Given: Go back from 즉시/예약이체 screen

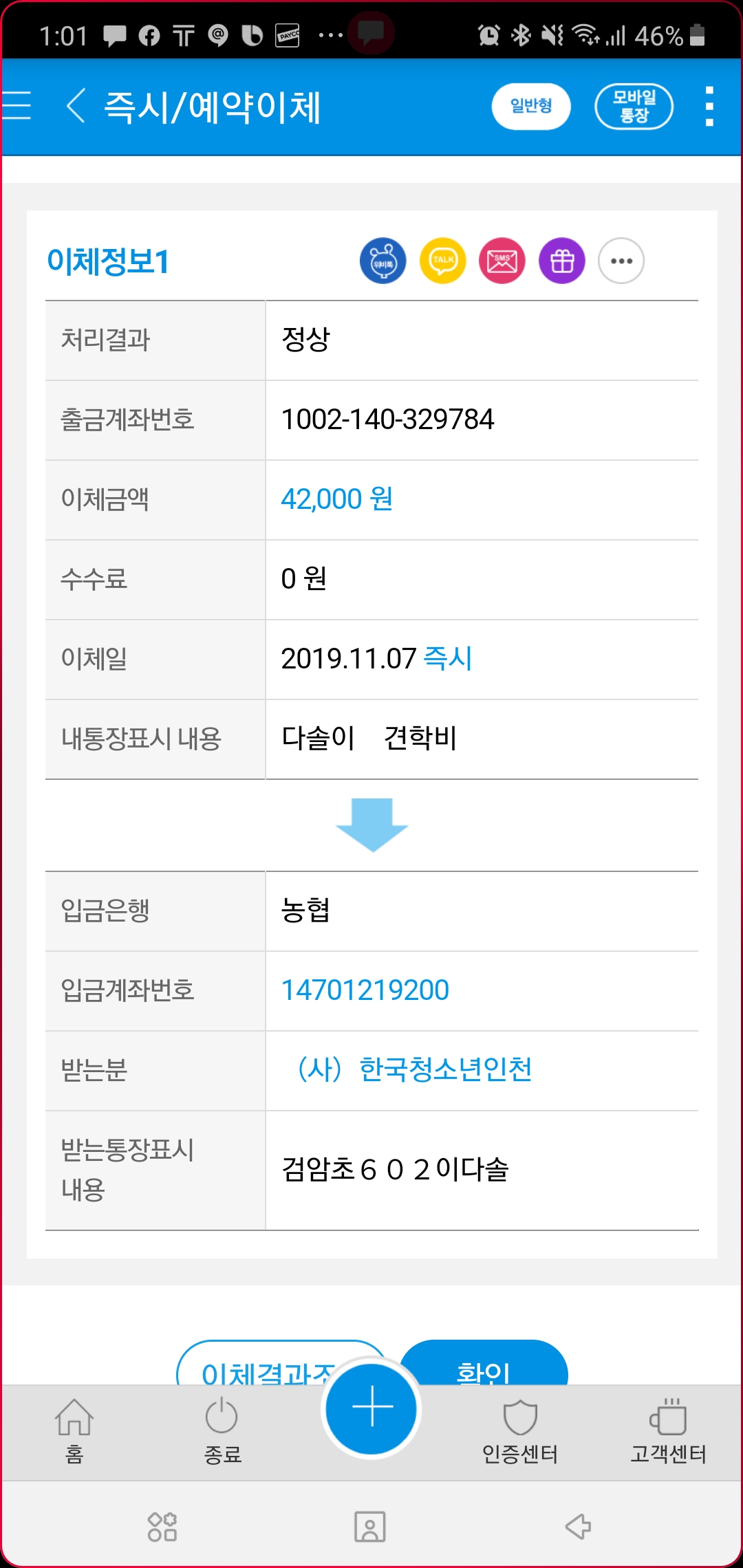Looking at the screenshot, I should click(76, 106).
